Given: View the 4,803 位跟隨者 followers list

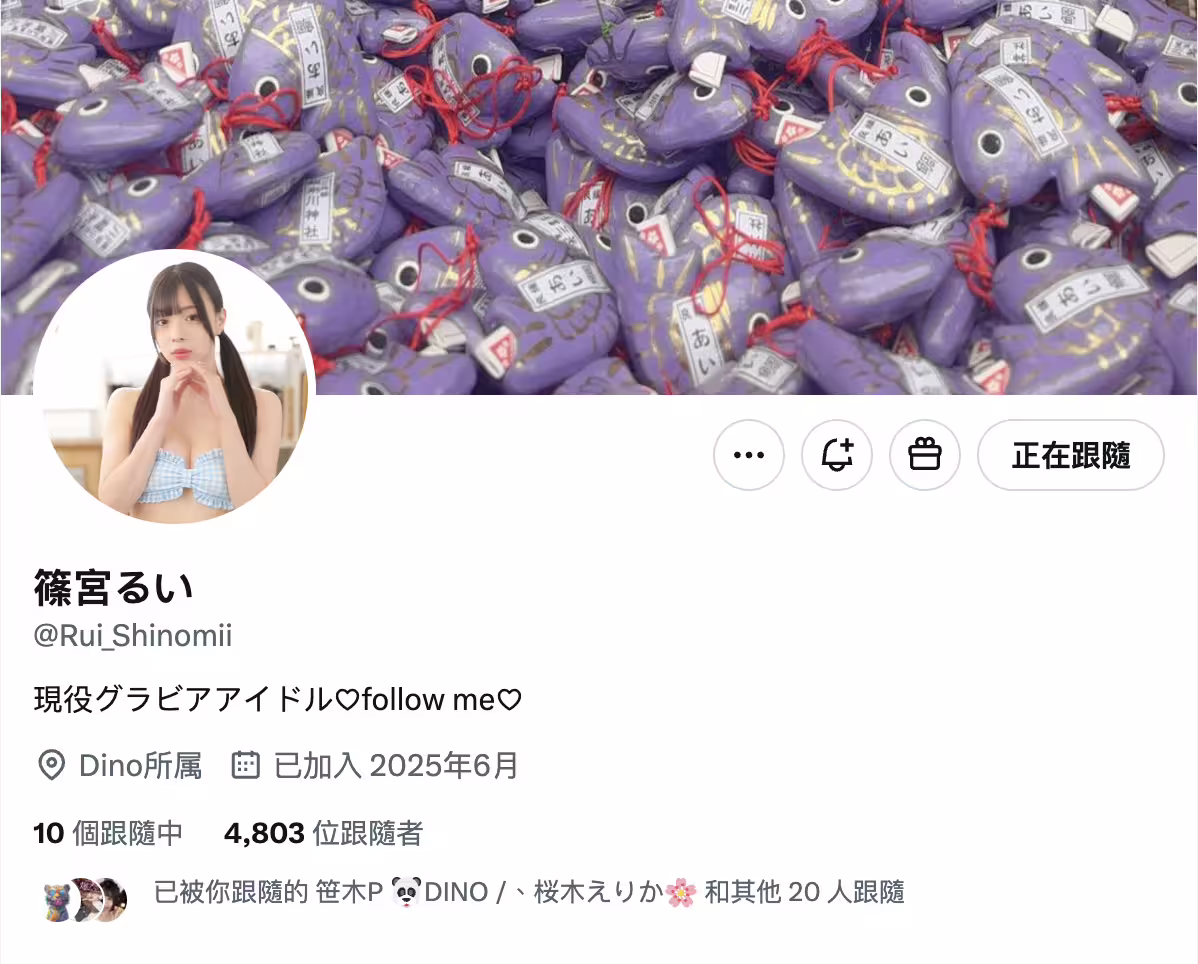Looking at the screenshot, I should click(x=323, y=832).
